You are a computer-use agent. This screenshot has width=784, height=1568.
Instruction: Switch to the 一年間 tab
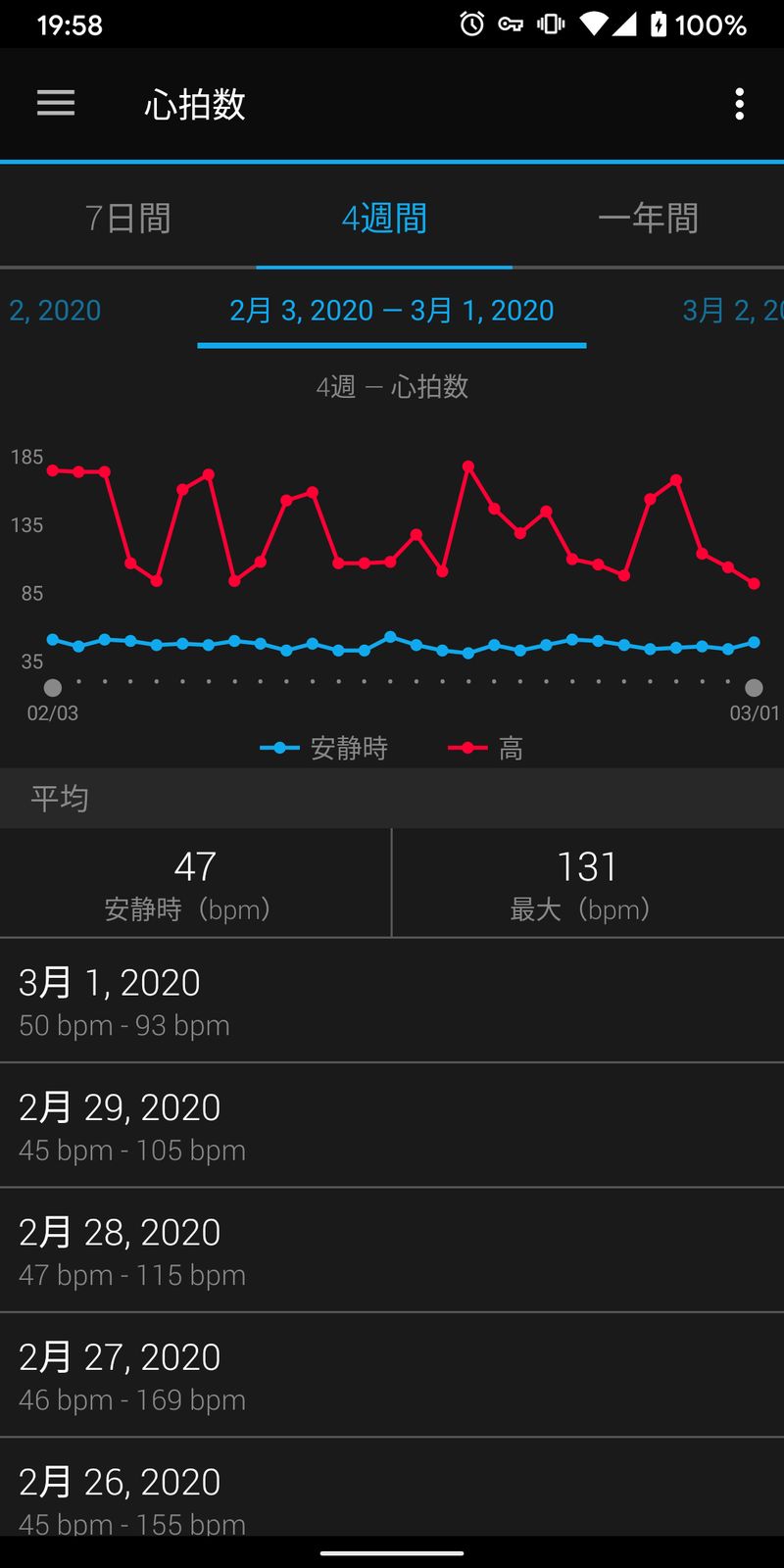(648, 218)
